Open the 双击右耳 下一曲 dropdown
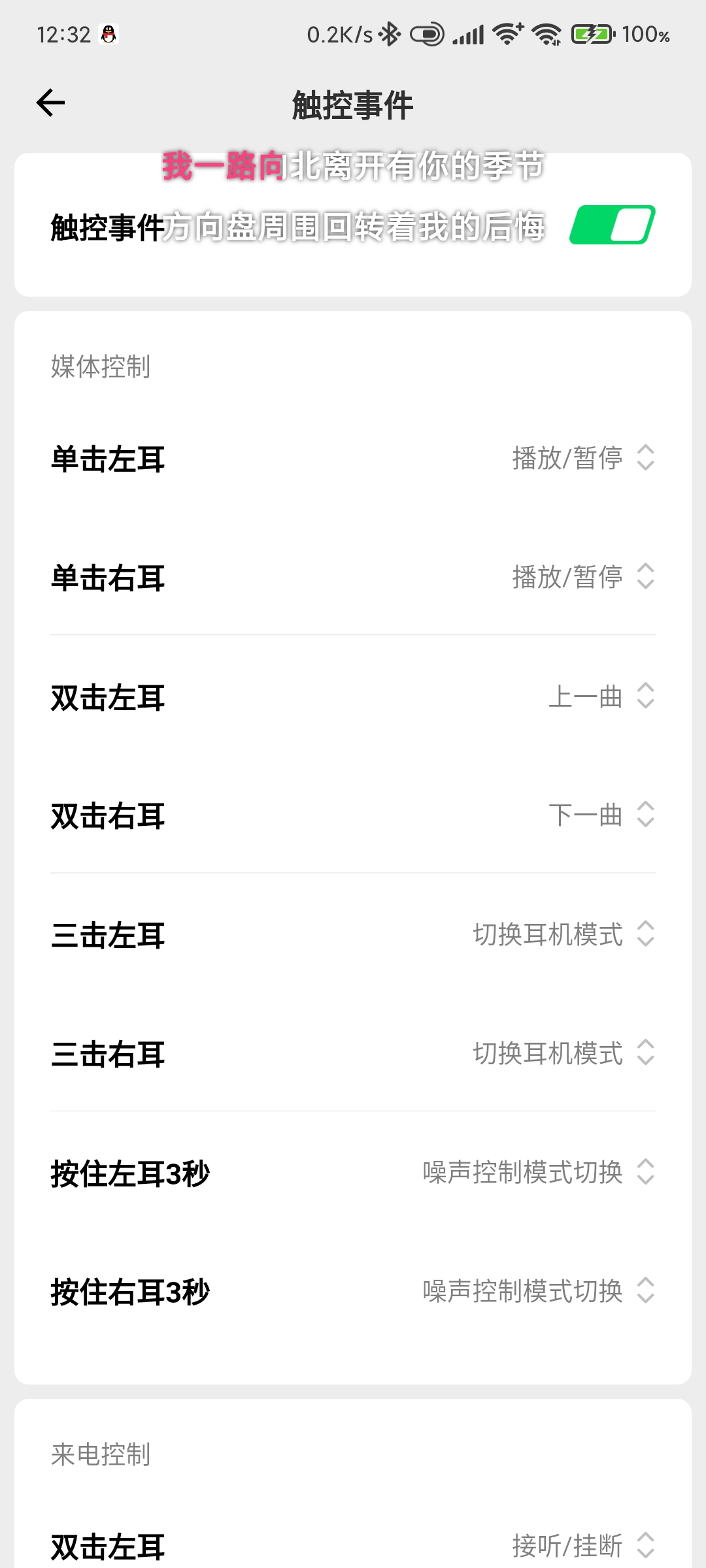The width and height of the screenshot is (706, 1568). 600,815
